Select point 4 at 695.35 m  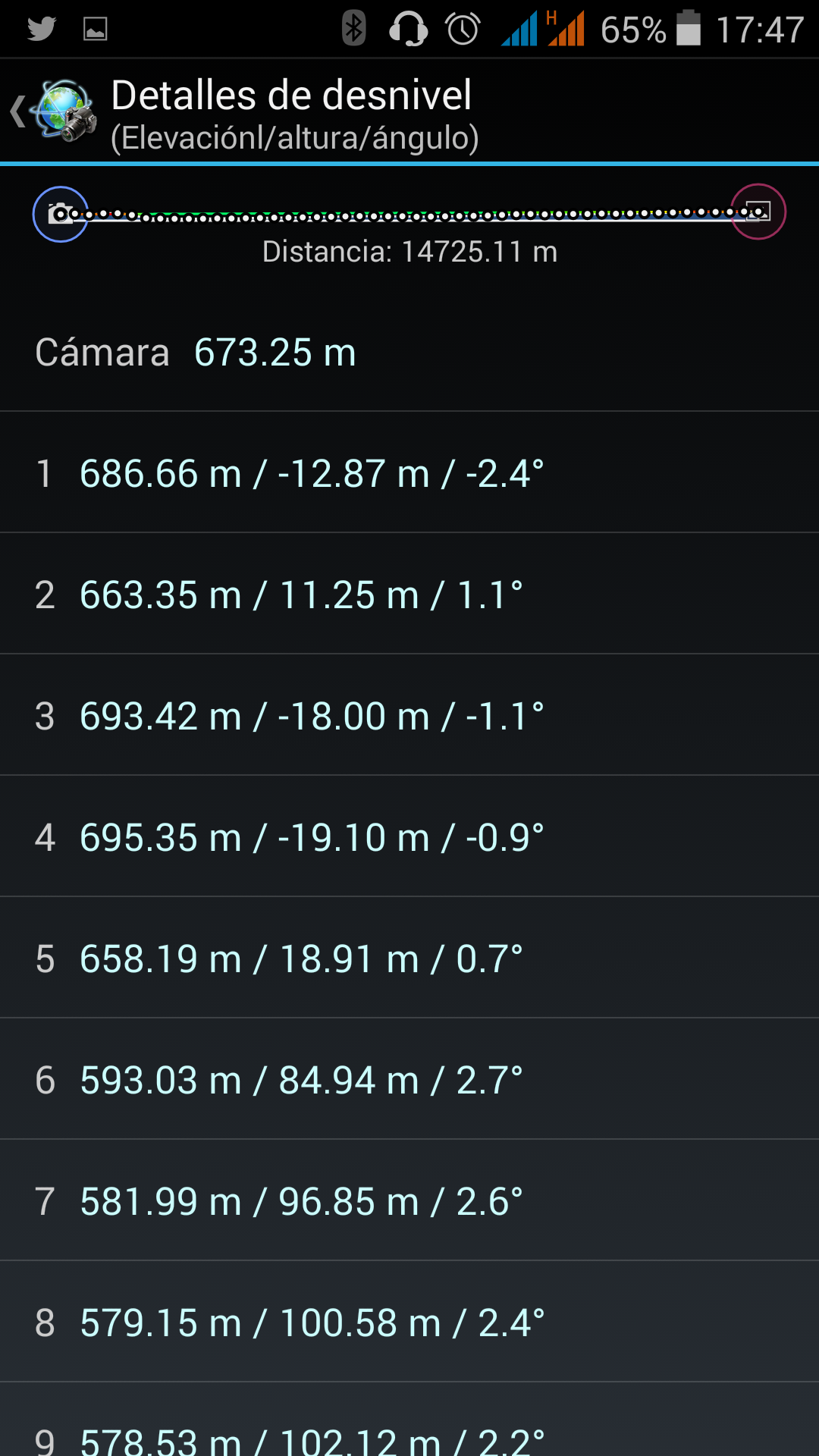pyautogui.click(x=409, y=836)
